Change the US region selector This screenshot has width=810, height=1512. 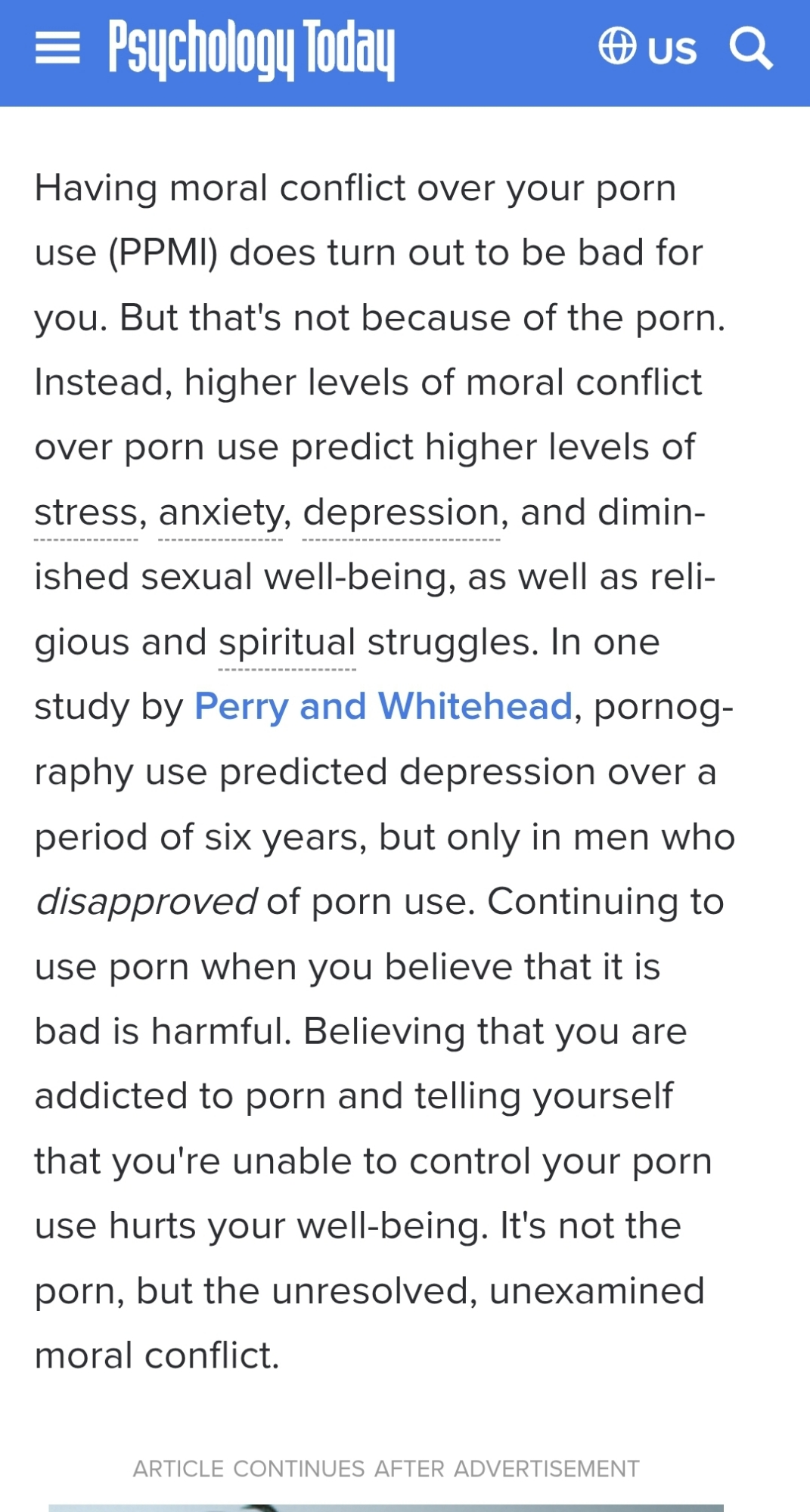pyautogui.click(x=647, y=48)
